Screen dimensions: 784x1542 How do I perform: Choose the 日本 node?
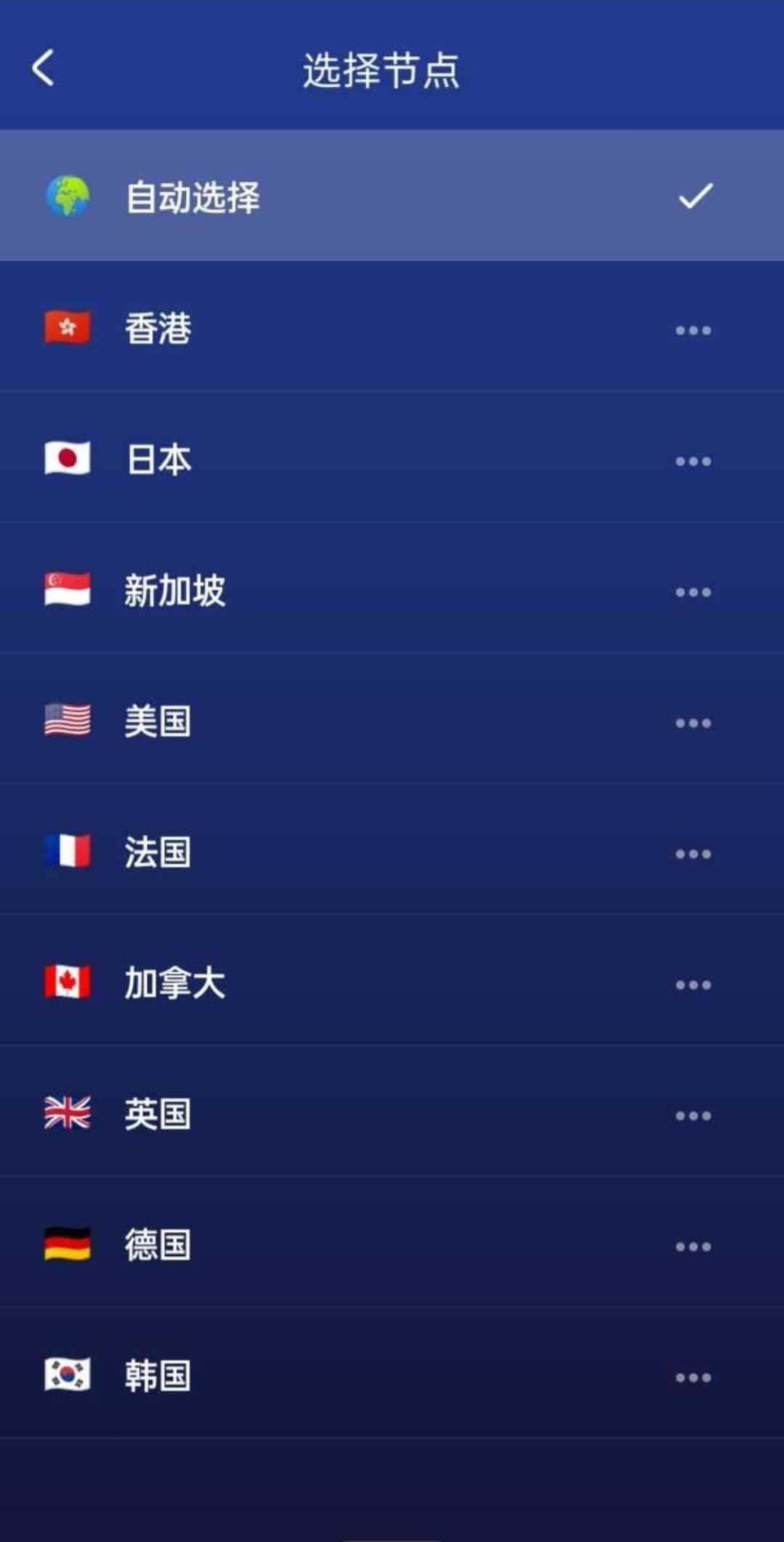[x=392, y=458]
